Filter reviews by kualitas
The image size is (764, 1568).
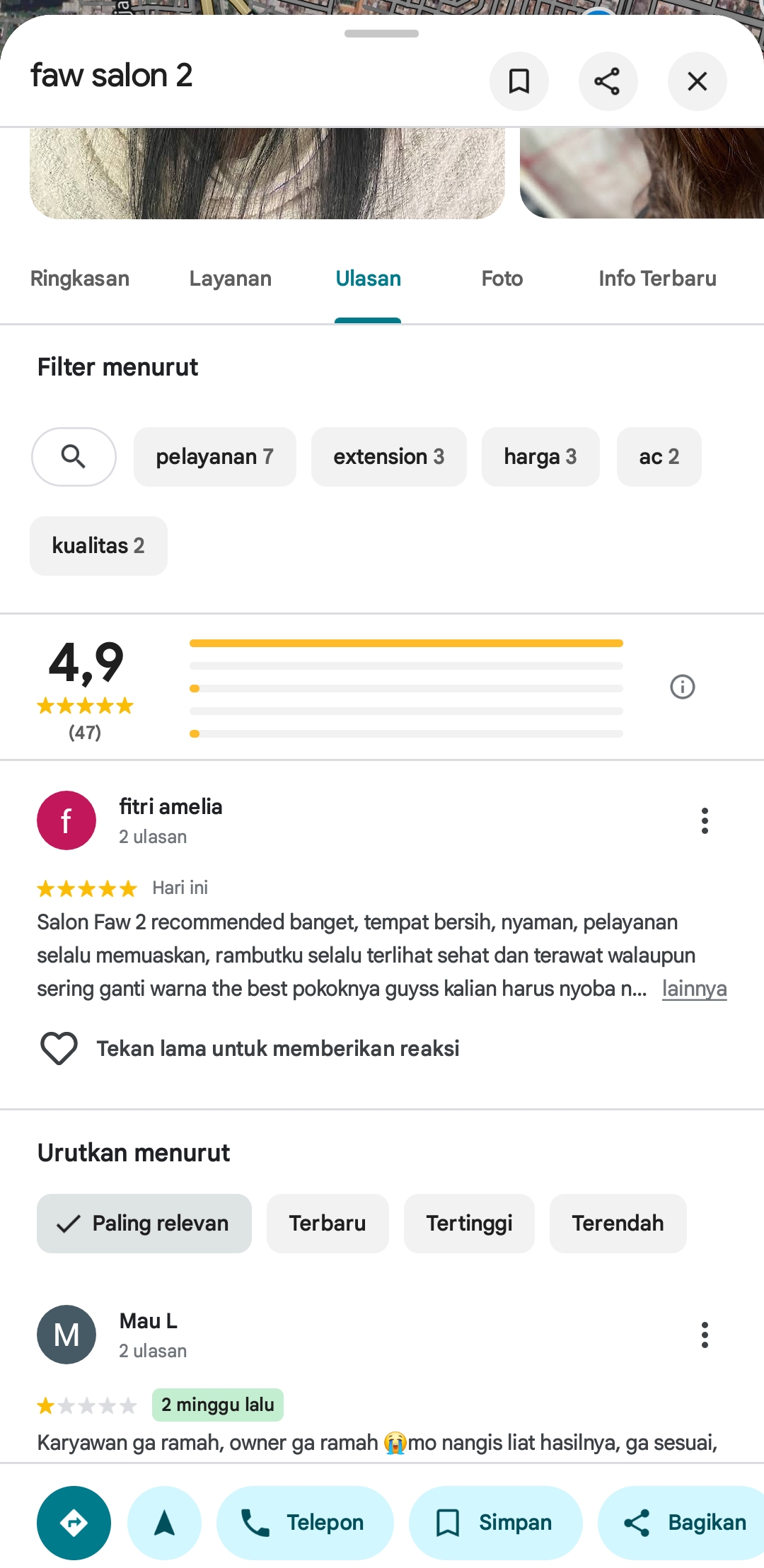[x=98, y=546]
